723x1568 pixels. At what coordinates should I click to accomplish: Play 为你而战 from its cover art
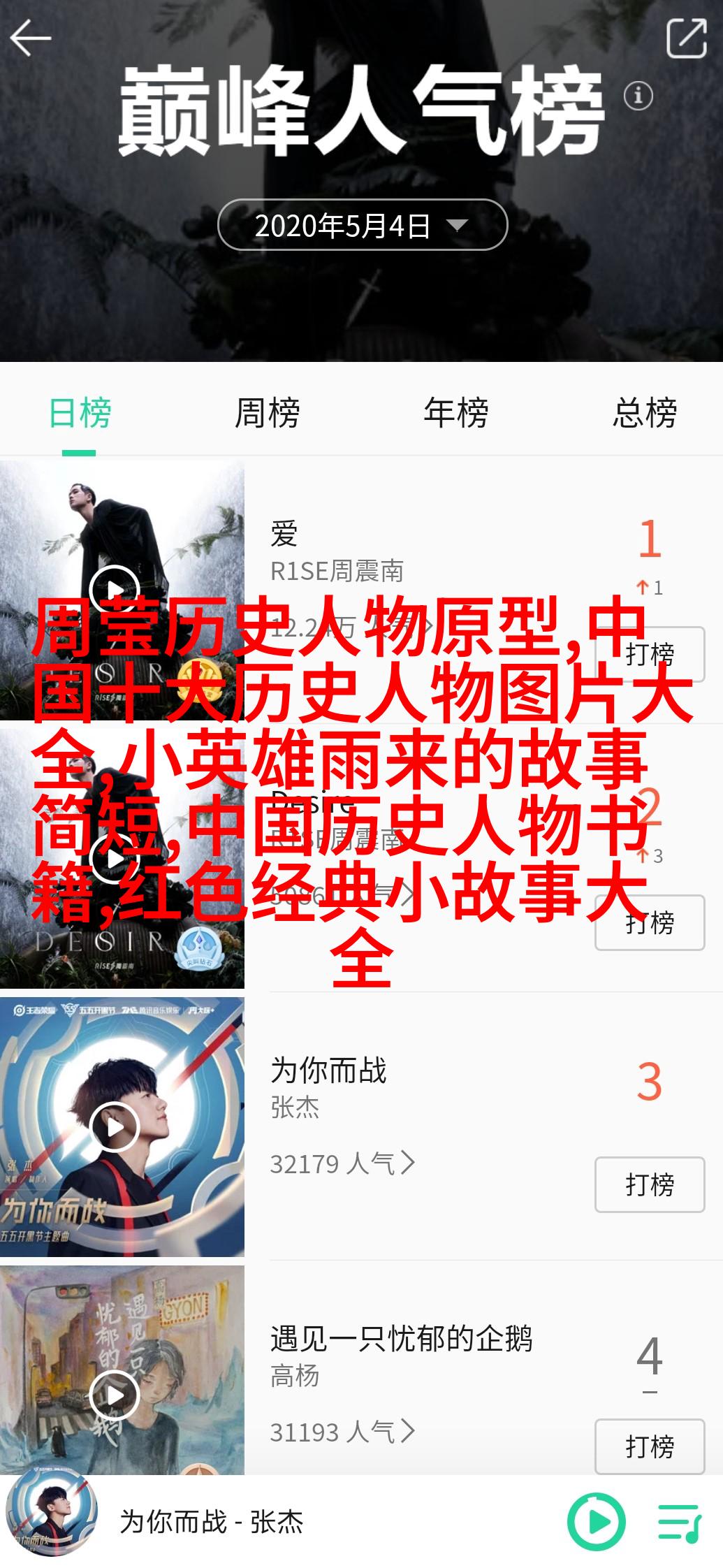coord(115,1126)
